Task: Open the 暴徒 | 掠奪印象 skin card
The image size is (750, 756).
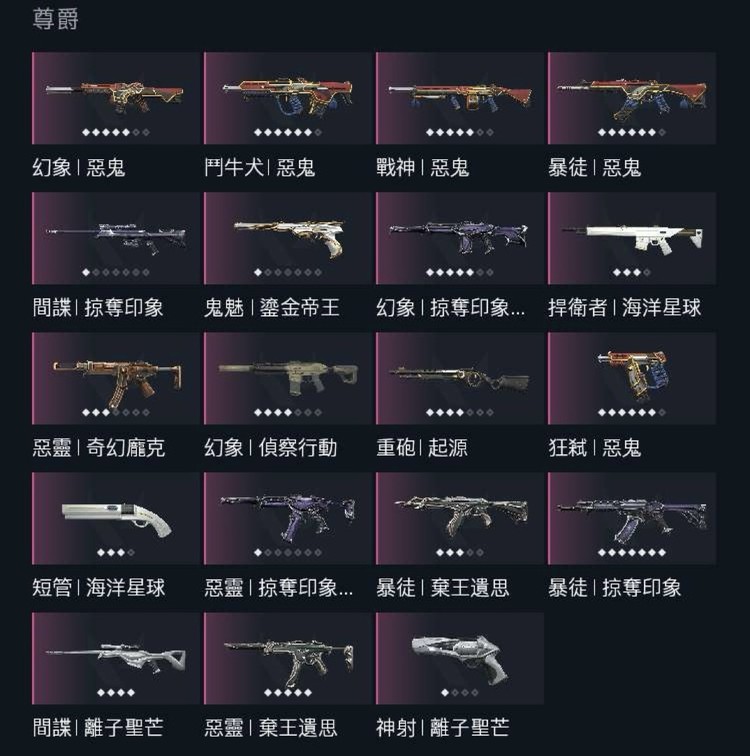Action: [632, 518]
